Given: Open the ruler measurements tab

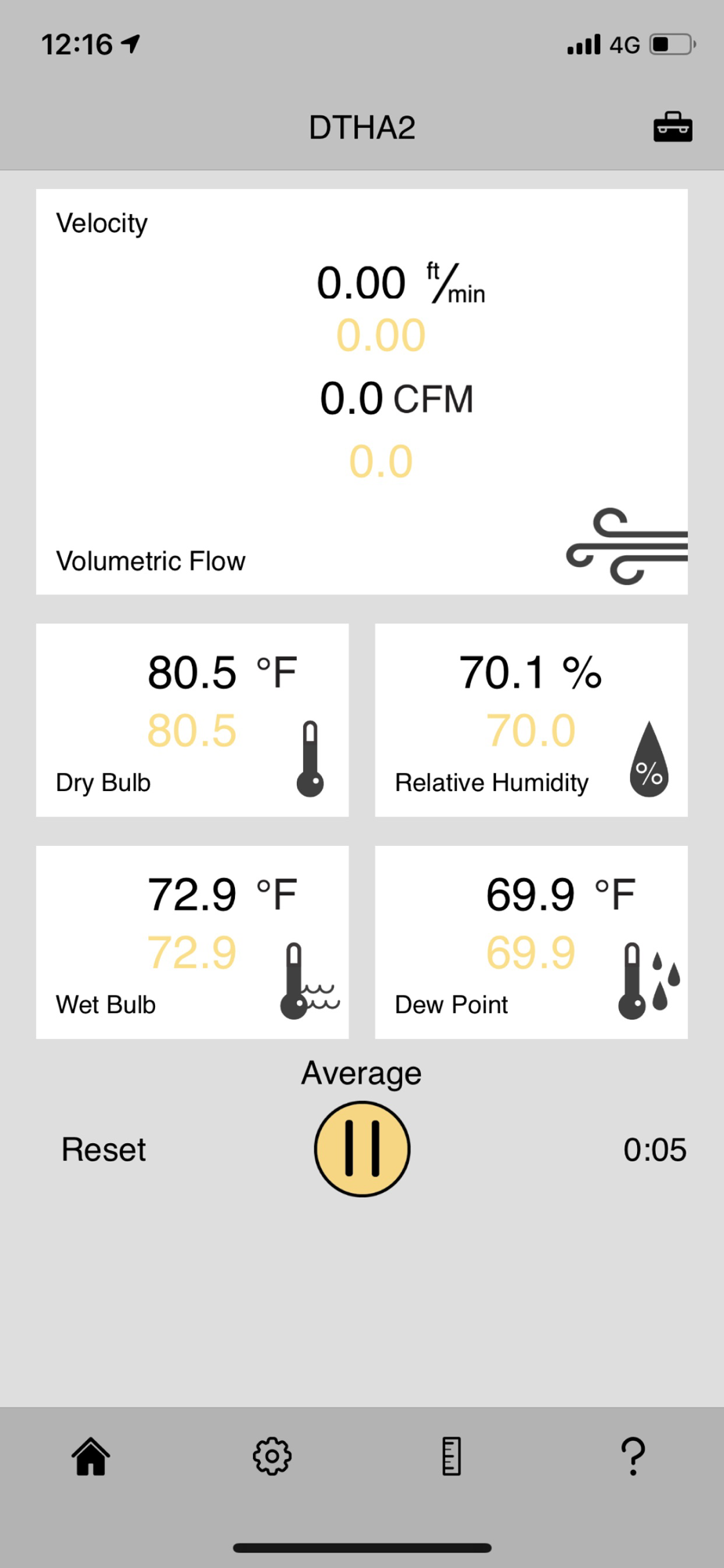Looking at the screenshot, I should tap(451, 1457).
